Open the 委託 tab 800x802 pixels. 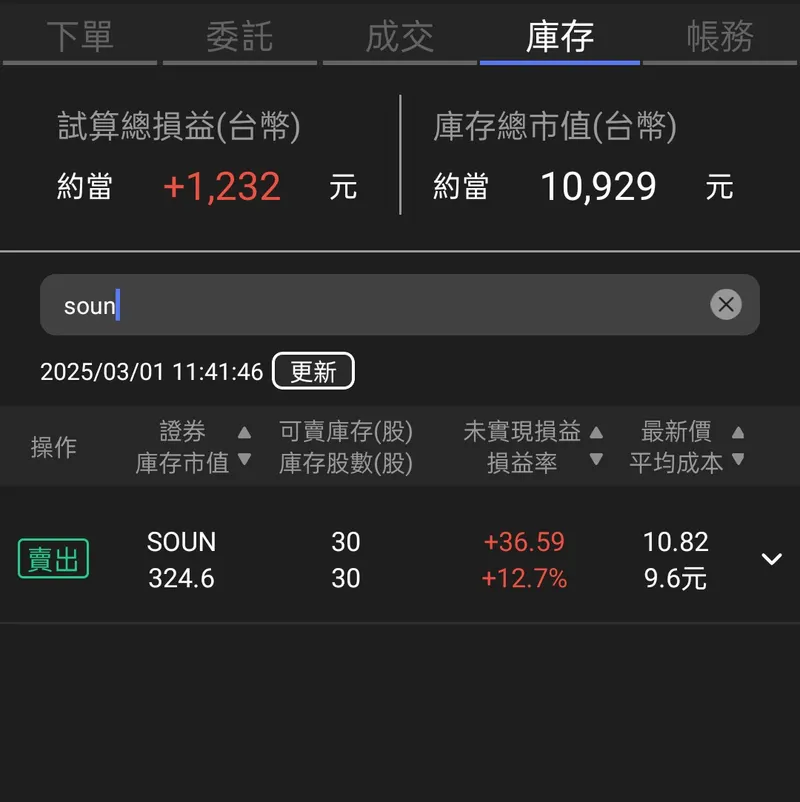click(240, 33)
